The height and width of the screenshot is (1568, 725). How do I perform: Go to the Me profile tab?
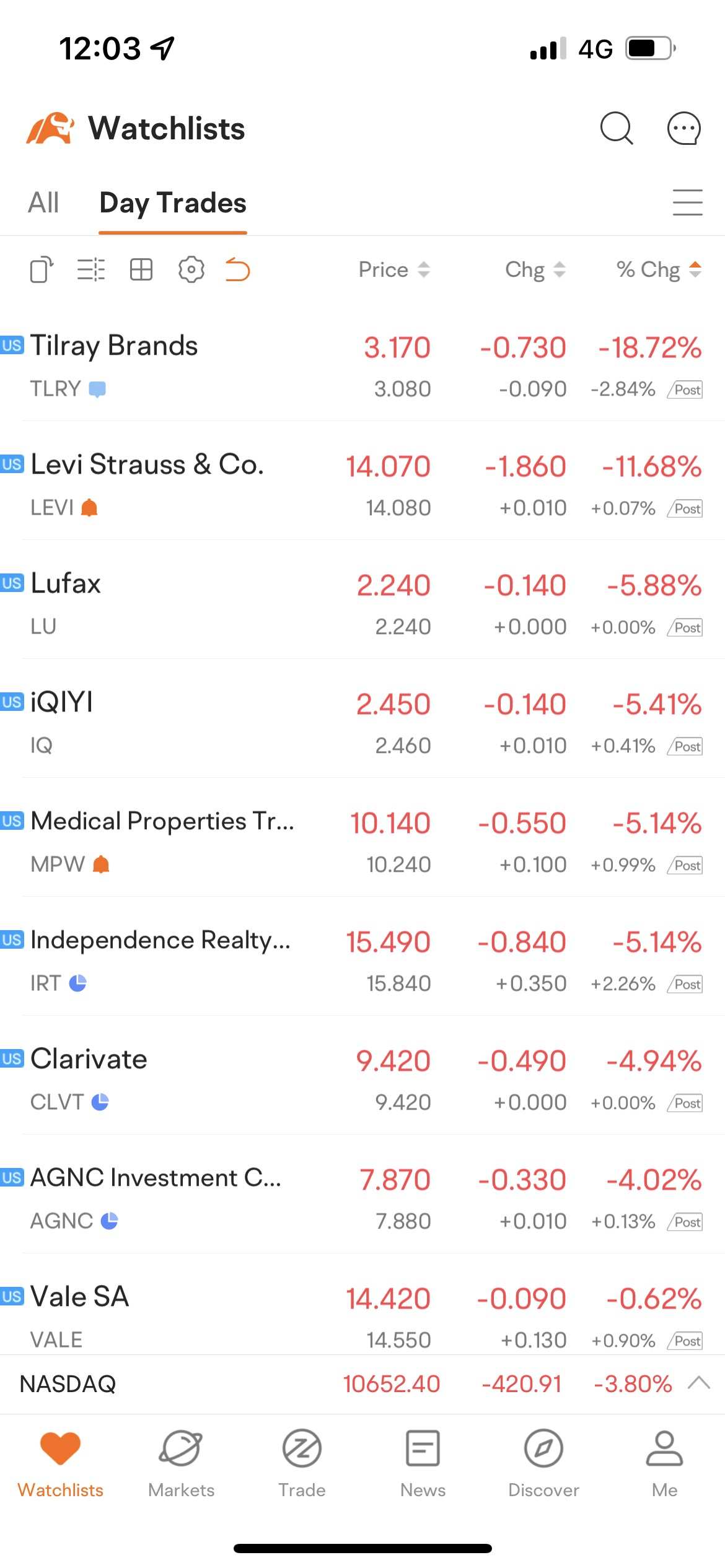[664, 1463]
